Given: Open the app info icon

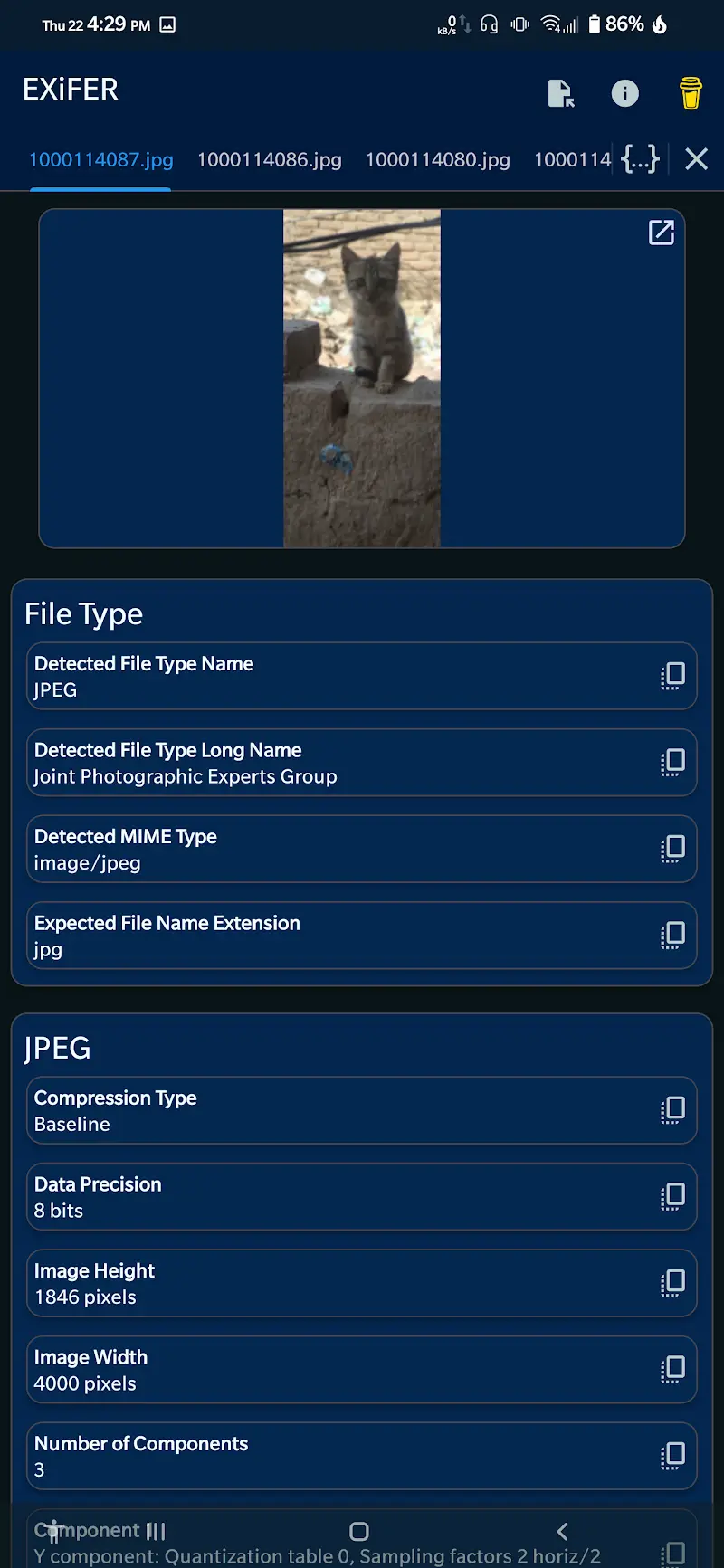Looking at the screenshot, I should [625, 93].
